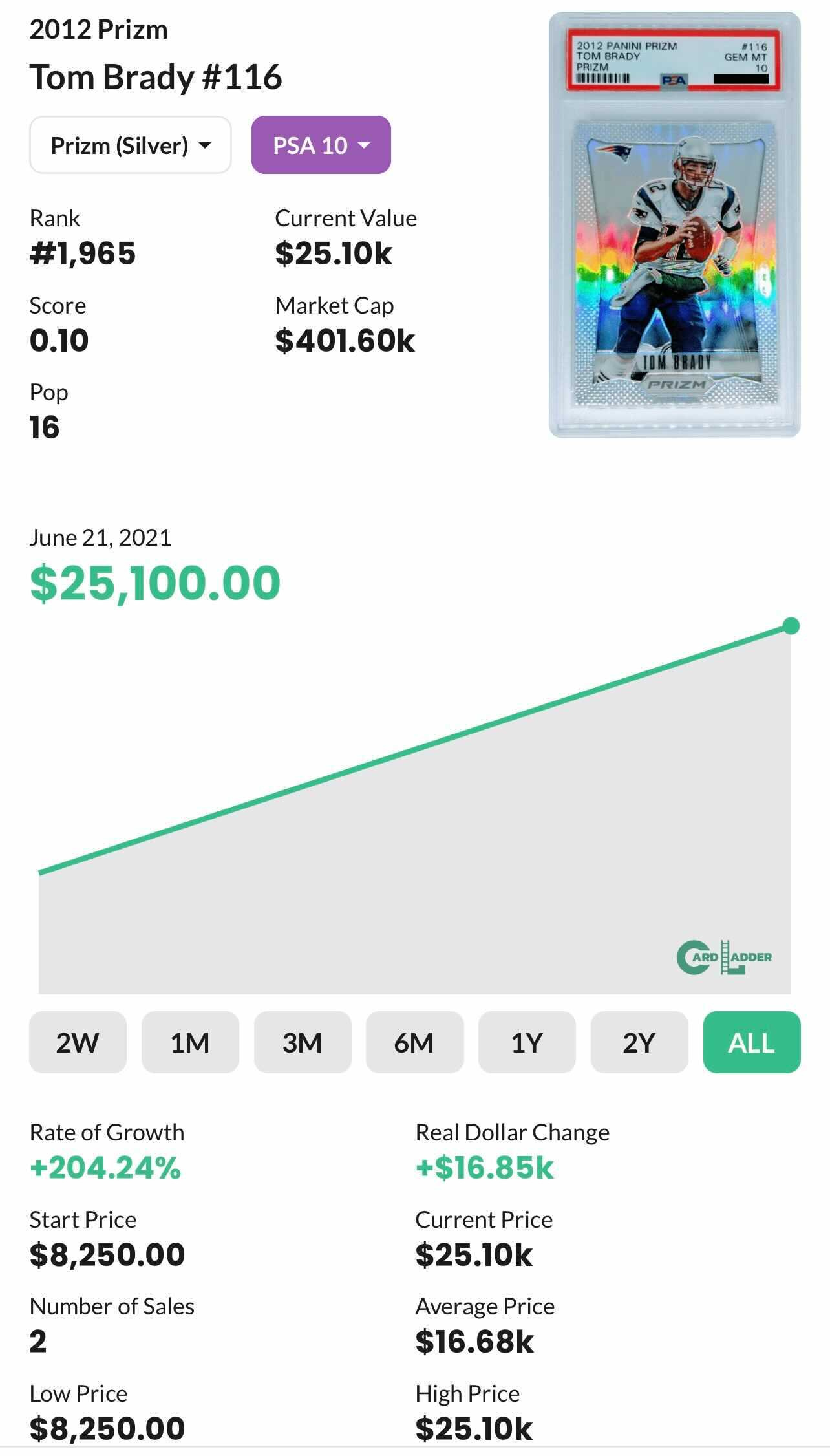Screen dimensions: 830x1456
Task: View the 1Y price chart
Action: (x=527, y=1042)
